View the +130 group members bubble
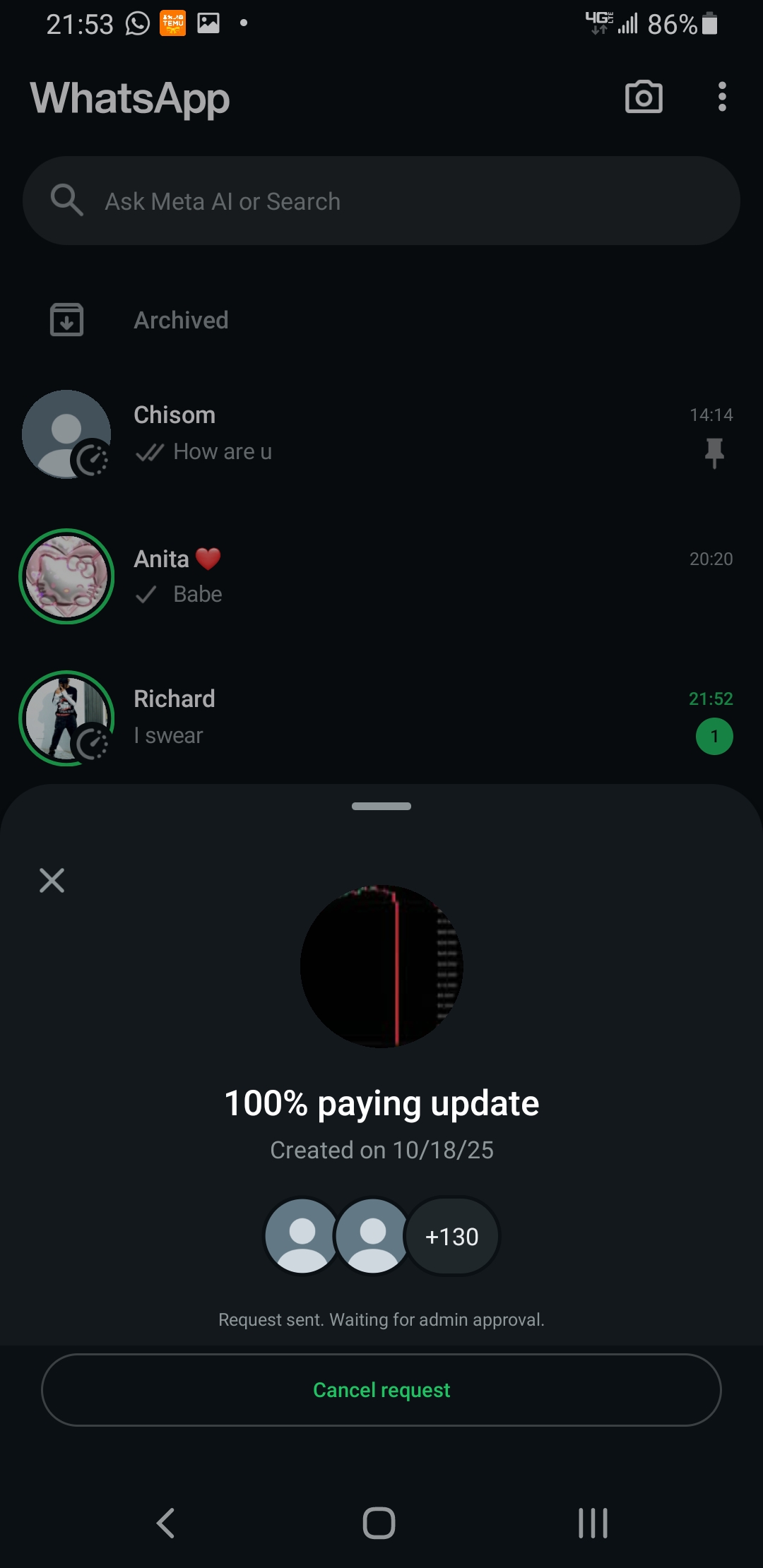763x1568 pixels. [452, 1237]
